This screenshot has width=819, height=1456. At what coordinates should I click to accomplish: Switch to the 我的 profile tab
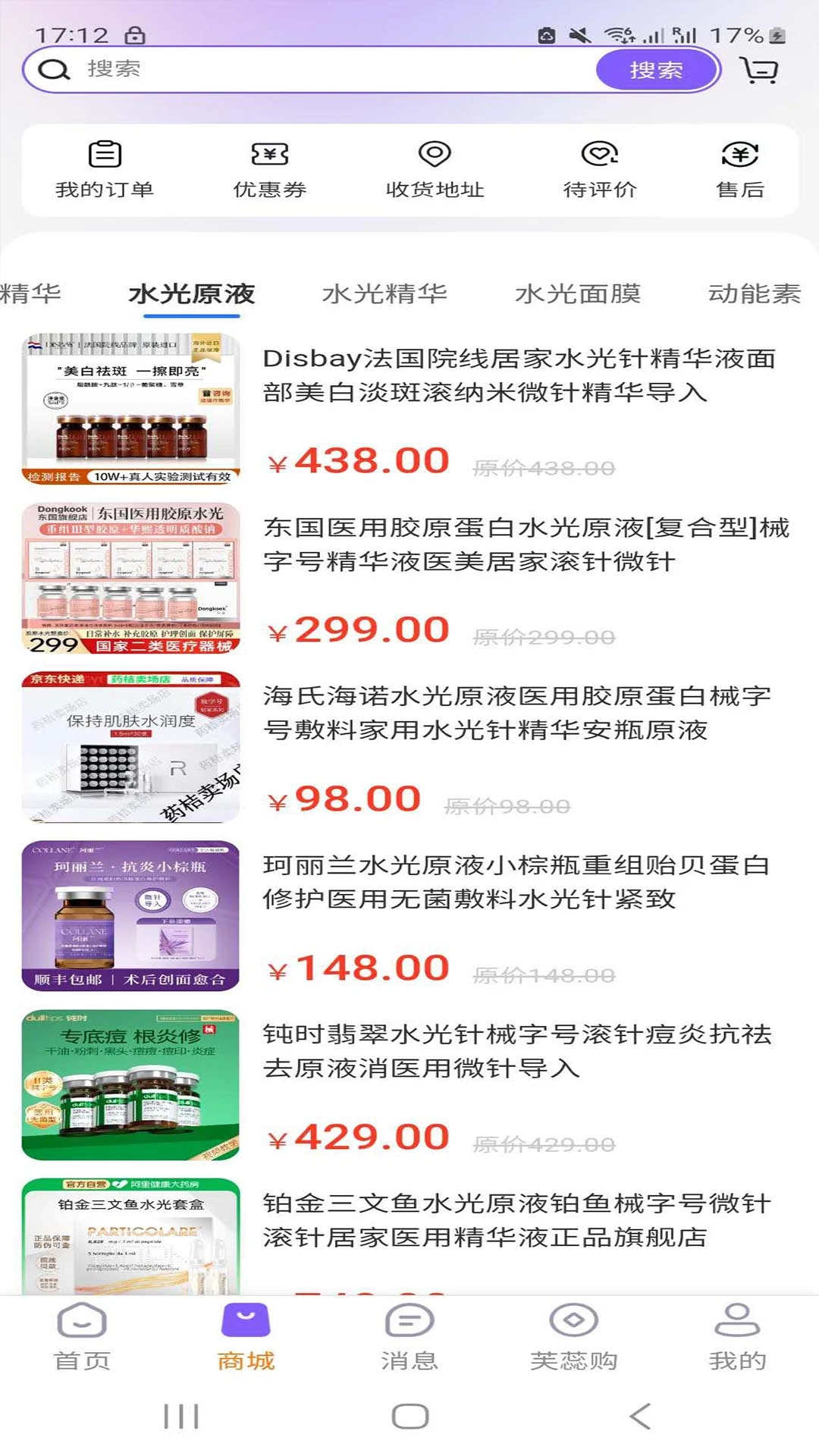click(x=737, y=1338)
